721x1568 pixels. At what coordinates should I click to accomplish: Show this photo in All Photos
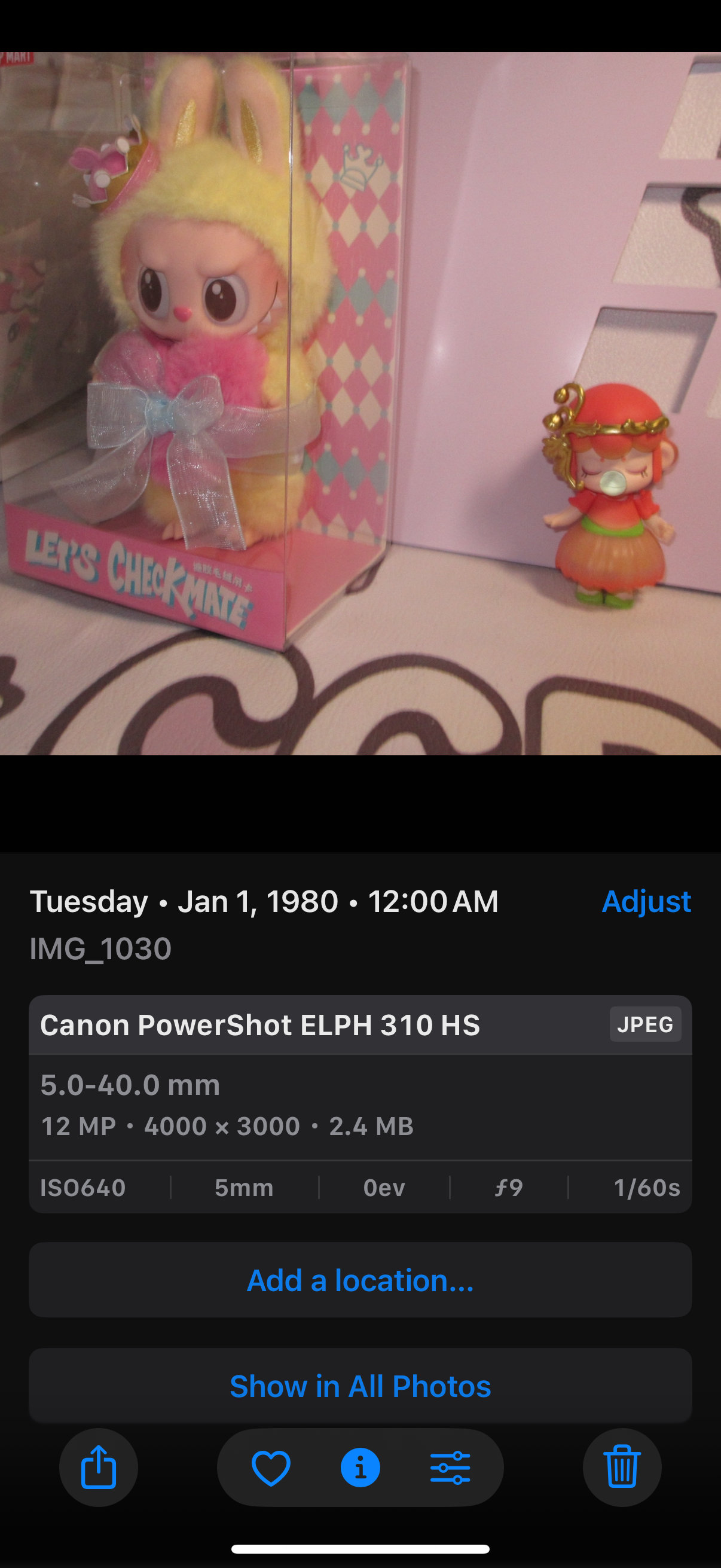(360, 1386)
